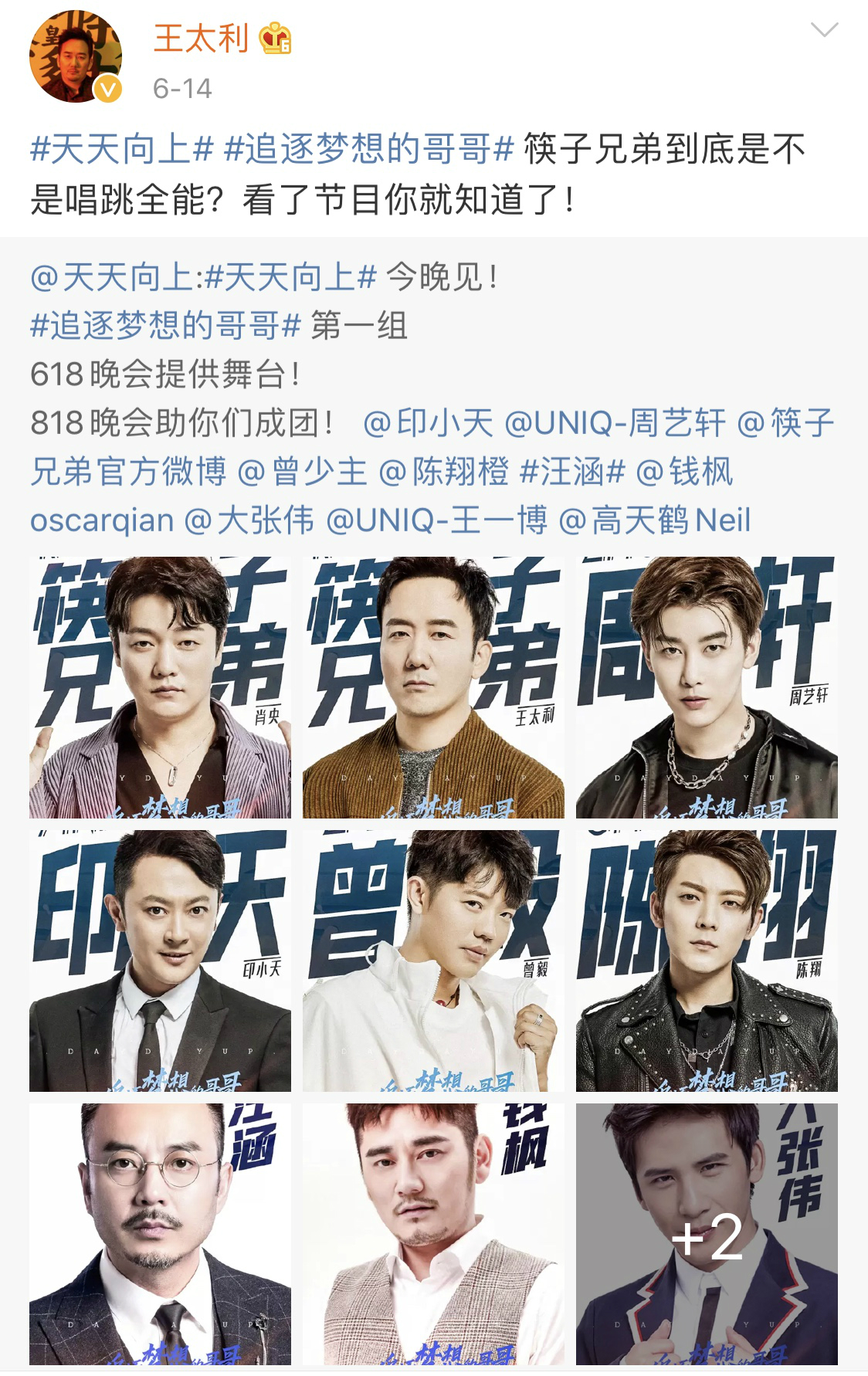Screen dimensions: 868x1376
Task: Open the 周艺轩 poster image
Action: pyautogui.click(x=707, y=687)
